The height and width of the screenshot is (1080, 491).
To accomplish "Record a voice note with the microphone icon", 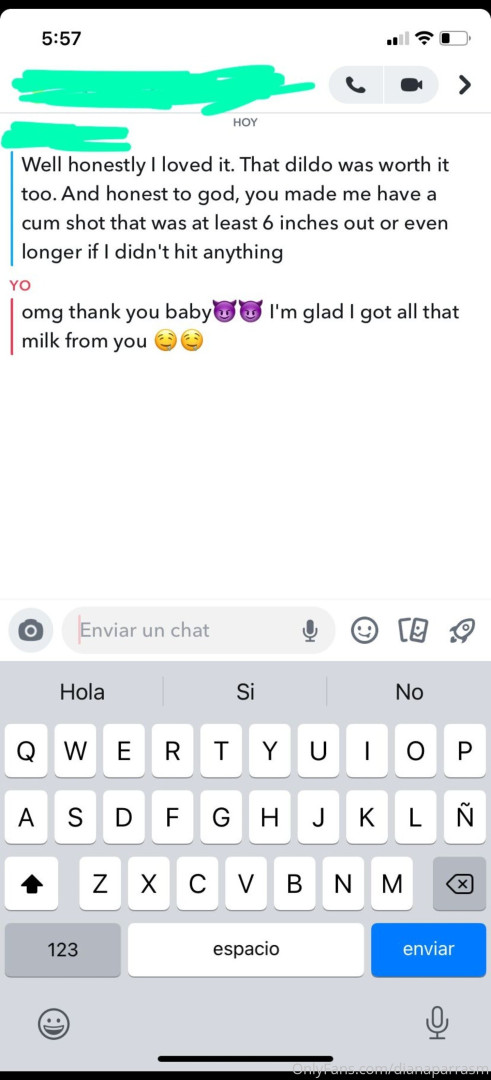I will click(x=310, y=630).
